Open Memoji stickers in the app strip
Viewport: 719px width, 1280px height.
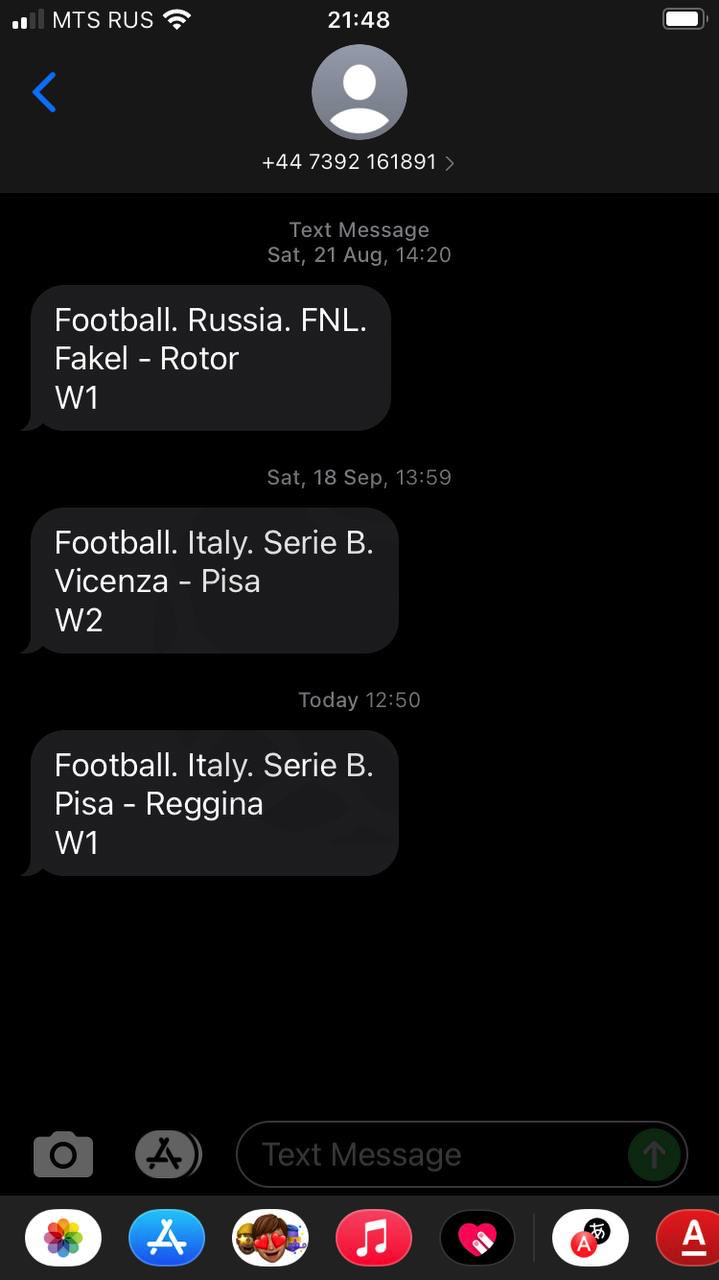tap(270, 1238)
